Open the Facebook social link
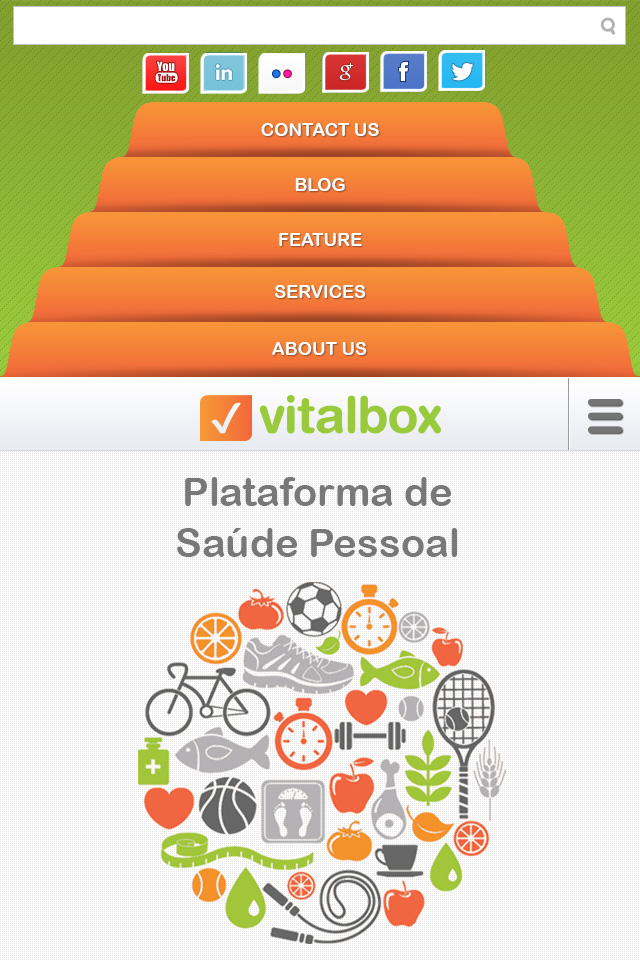 click(403, 72)
